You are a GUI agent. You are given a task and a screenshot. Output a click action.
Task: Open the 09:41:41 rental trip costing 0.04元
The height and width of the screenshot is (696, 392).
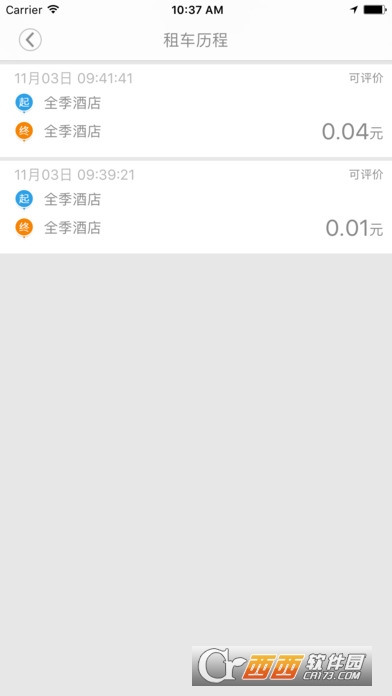pos(196,111)
